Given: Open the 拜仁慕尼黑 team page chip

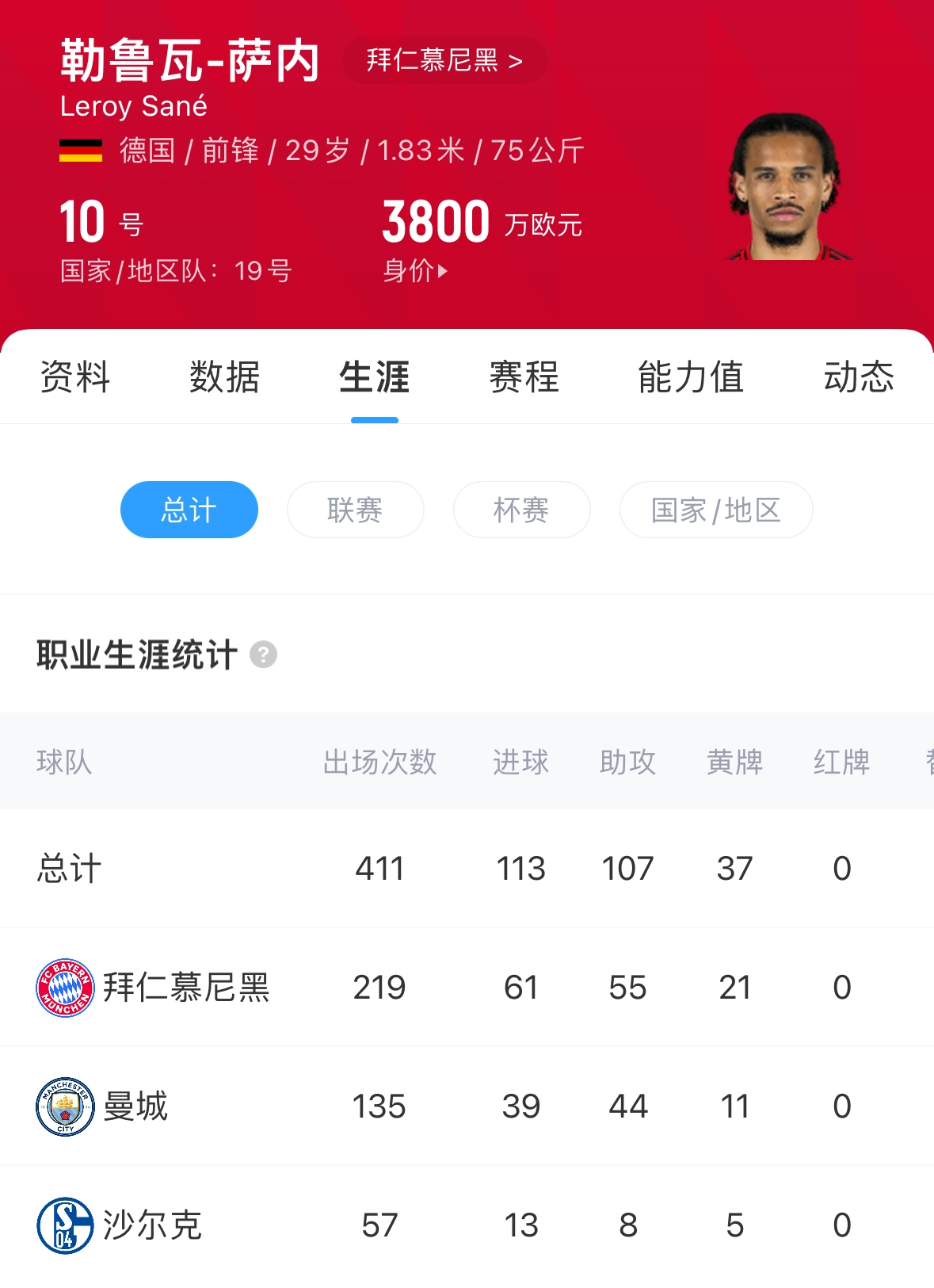Looking at the screenshot, I should [444, 60].
